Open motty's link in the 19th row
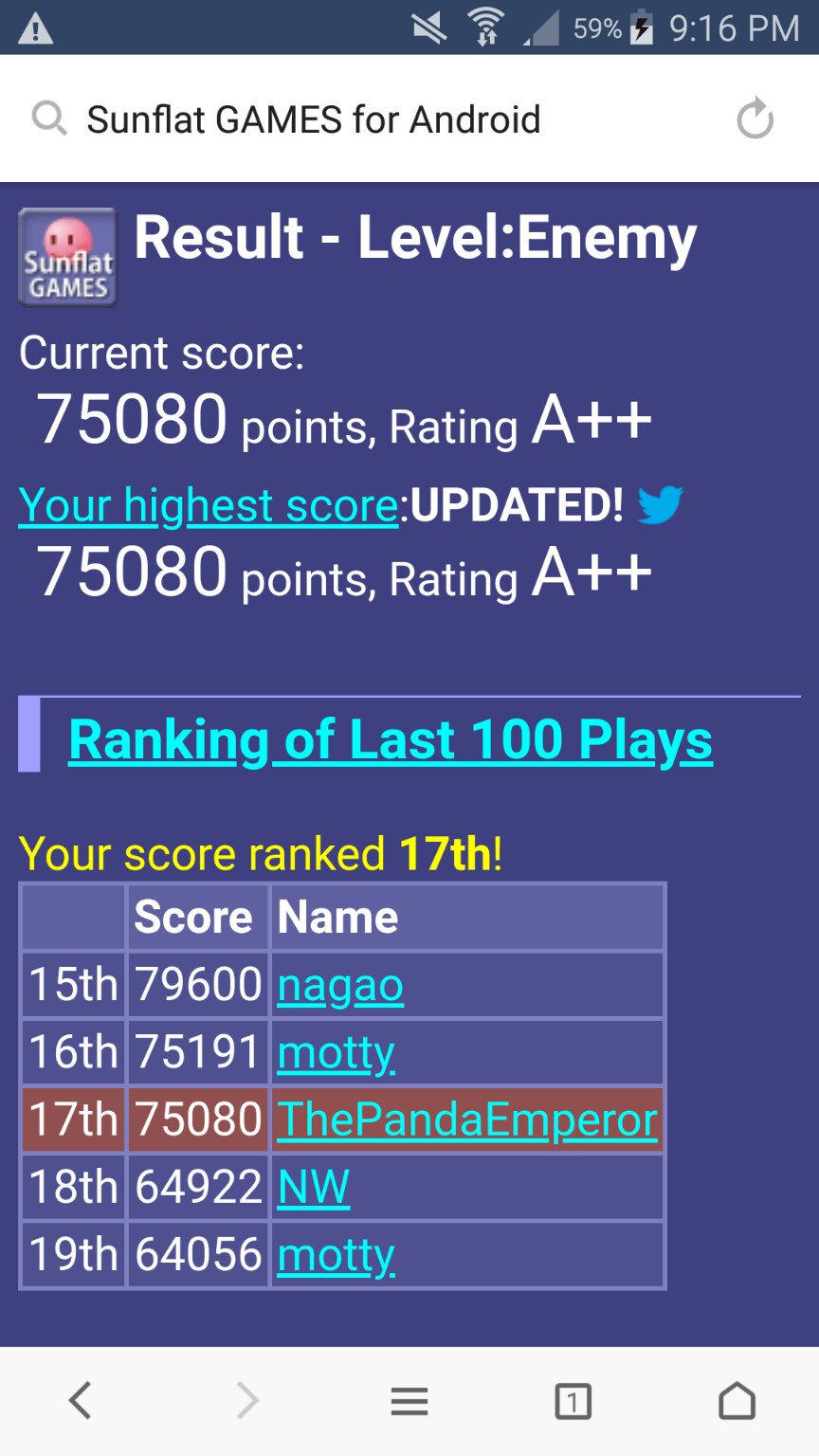This screenshot has height=1456, width=819. (336, 1255)
